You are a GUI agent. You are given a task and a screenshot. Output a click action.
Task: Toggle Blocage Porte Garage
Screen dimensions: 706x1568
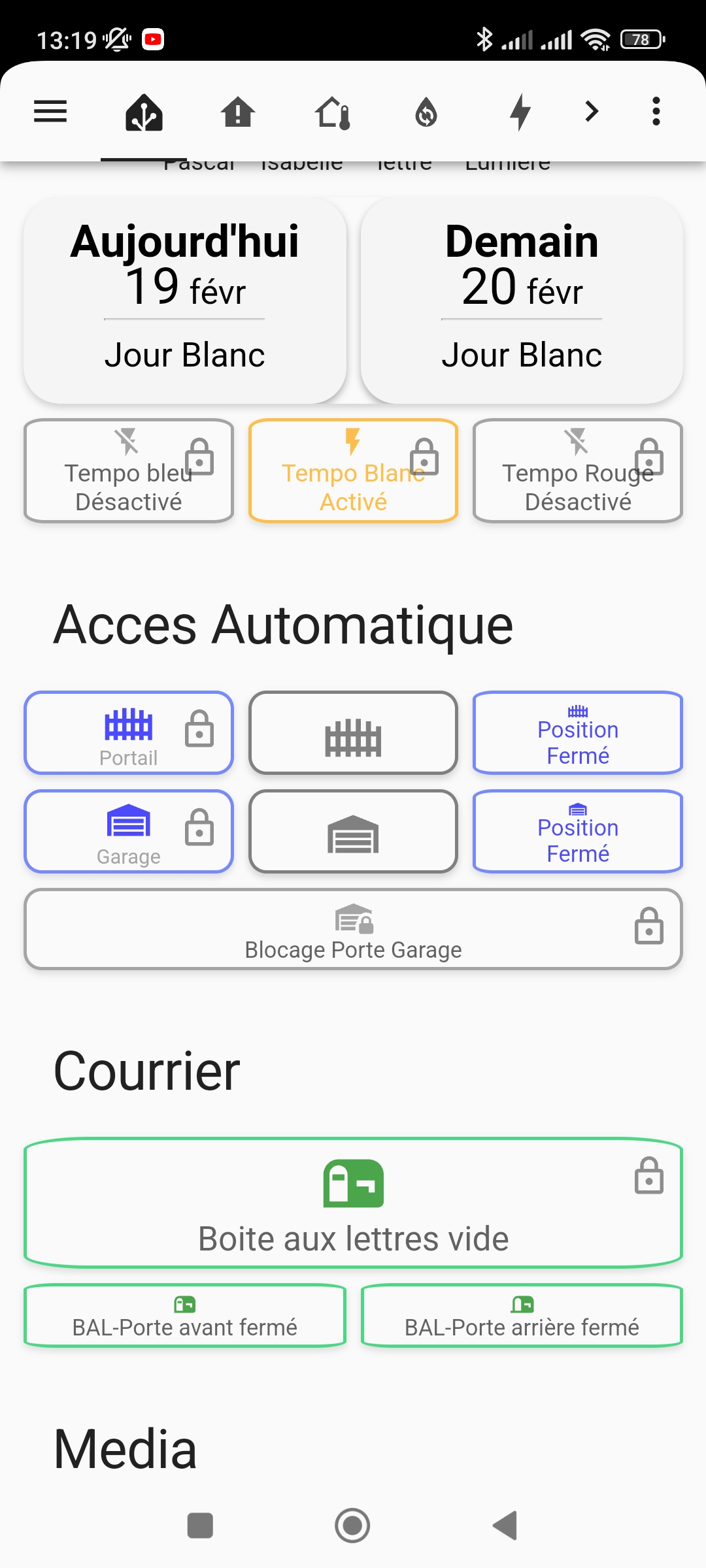pyautogui.click(x=353, y=929)
